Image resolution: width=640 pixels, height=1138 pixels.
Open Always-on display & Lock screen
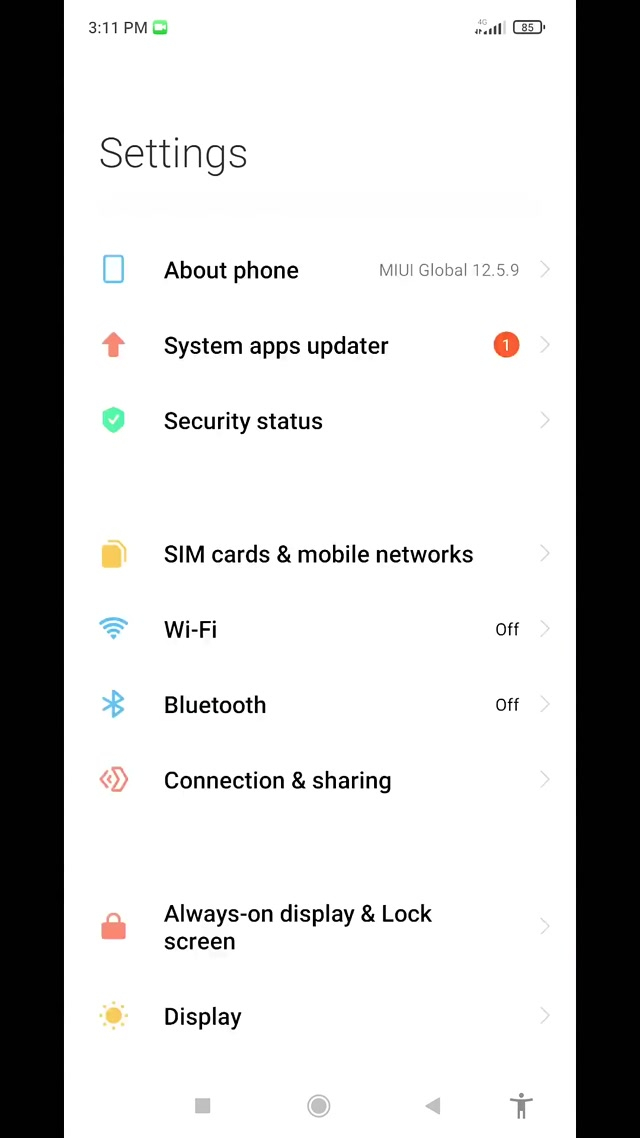pyautogui.click(x=298, y=927)
